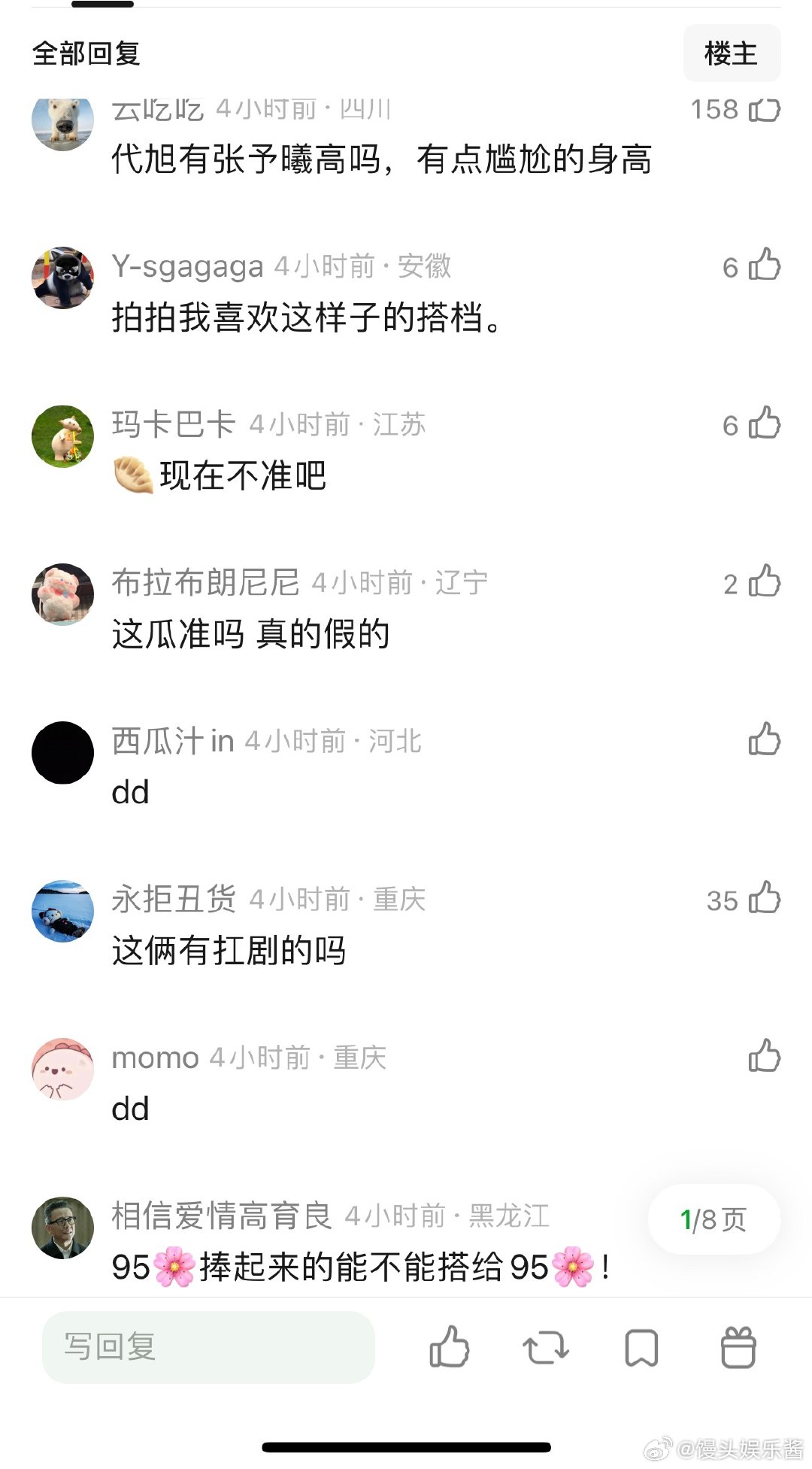The height and width of the screenshot is (1469, 812).
Task: Like the post using the bottom thumbs up
Action: click(449, 1347)
